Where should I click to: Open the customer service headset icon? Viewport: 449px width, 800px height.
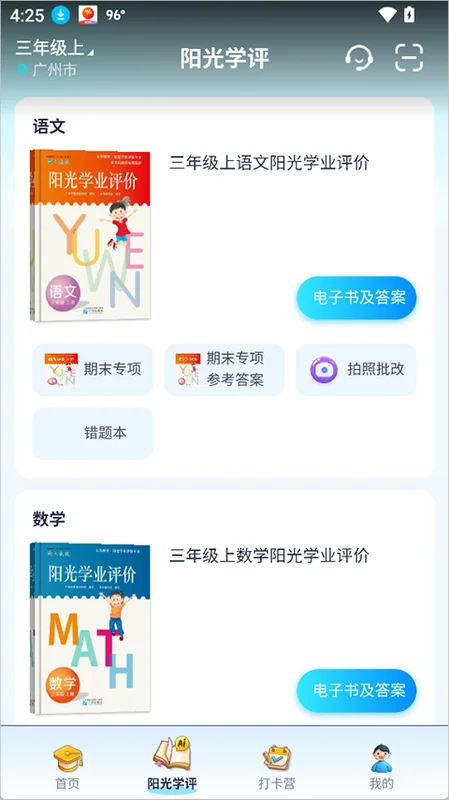coord(359,58)
